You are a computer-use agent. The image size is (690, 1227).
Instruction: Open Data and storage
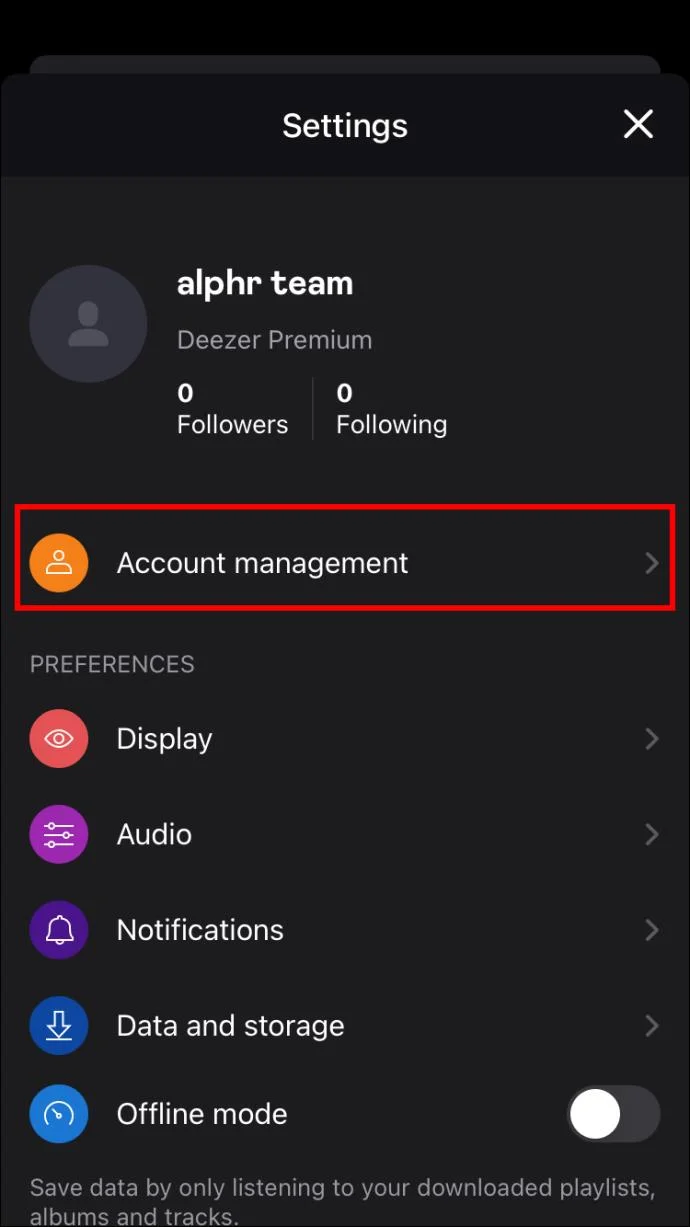click(x=345, y=1026)
